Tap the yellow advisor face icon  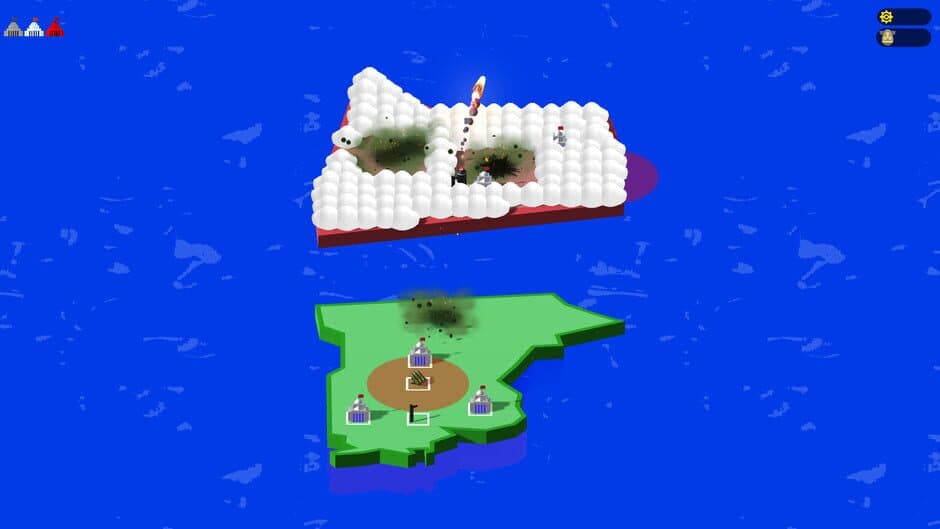pos(886,38)
